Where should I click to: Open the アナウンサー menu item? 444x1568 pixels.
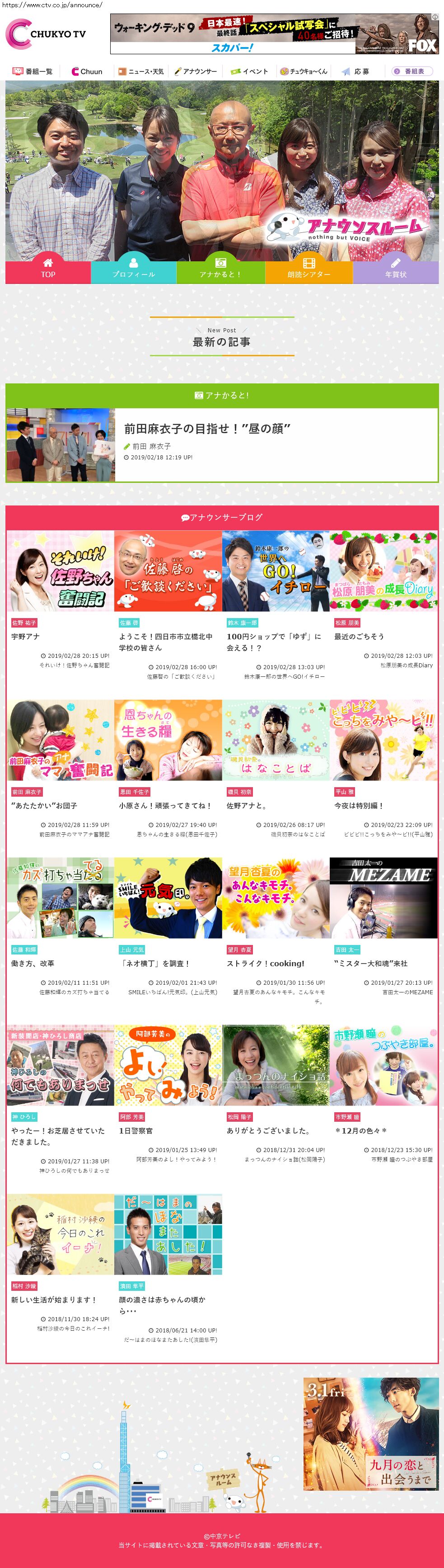coord(195,71)
